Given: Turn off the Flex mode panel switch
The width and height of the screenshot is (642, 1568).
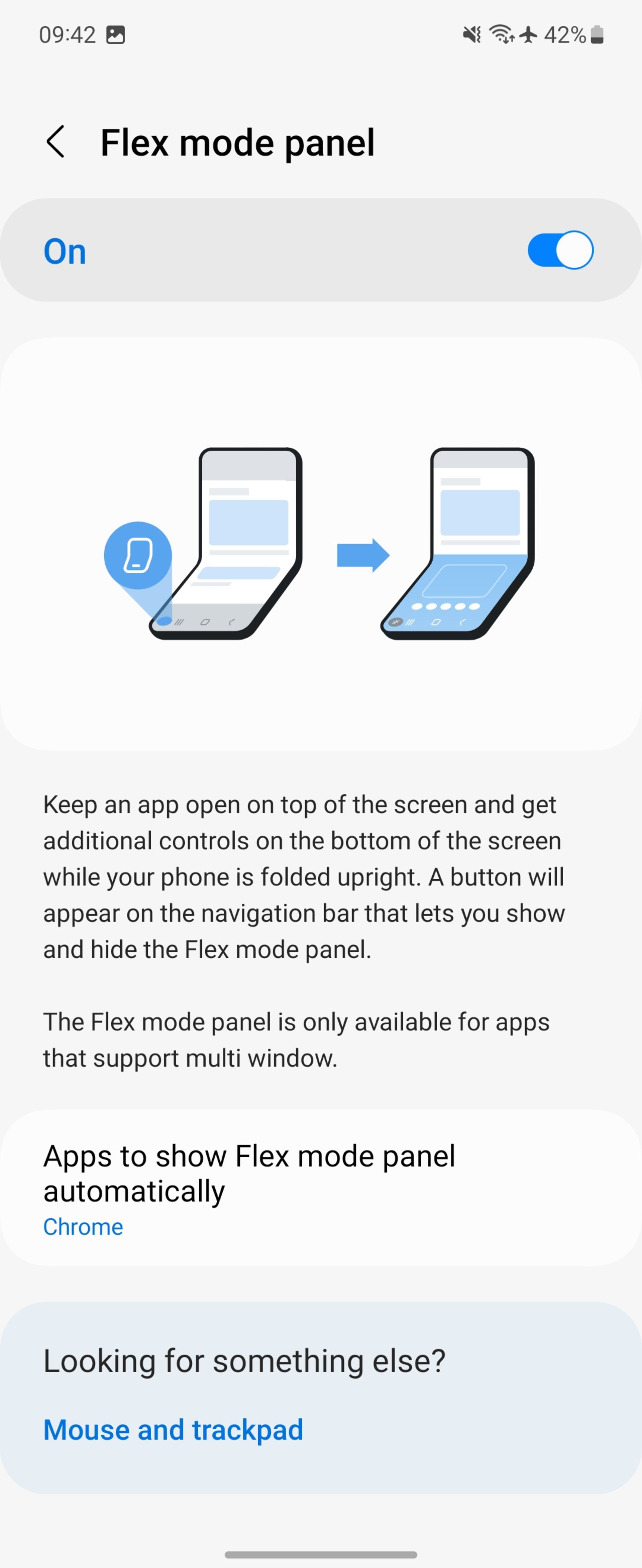Looking at the screenshot, I should click(x=560, y=250).
